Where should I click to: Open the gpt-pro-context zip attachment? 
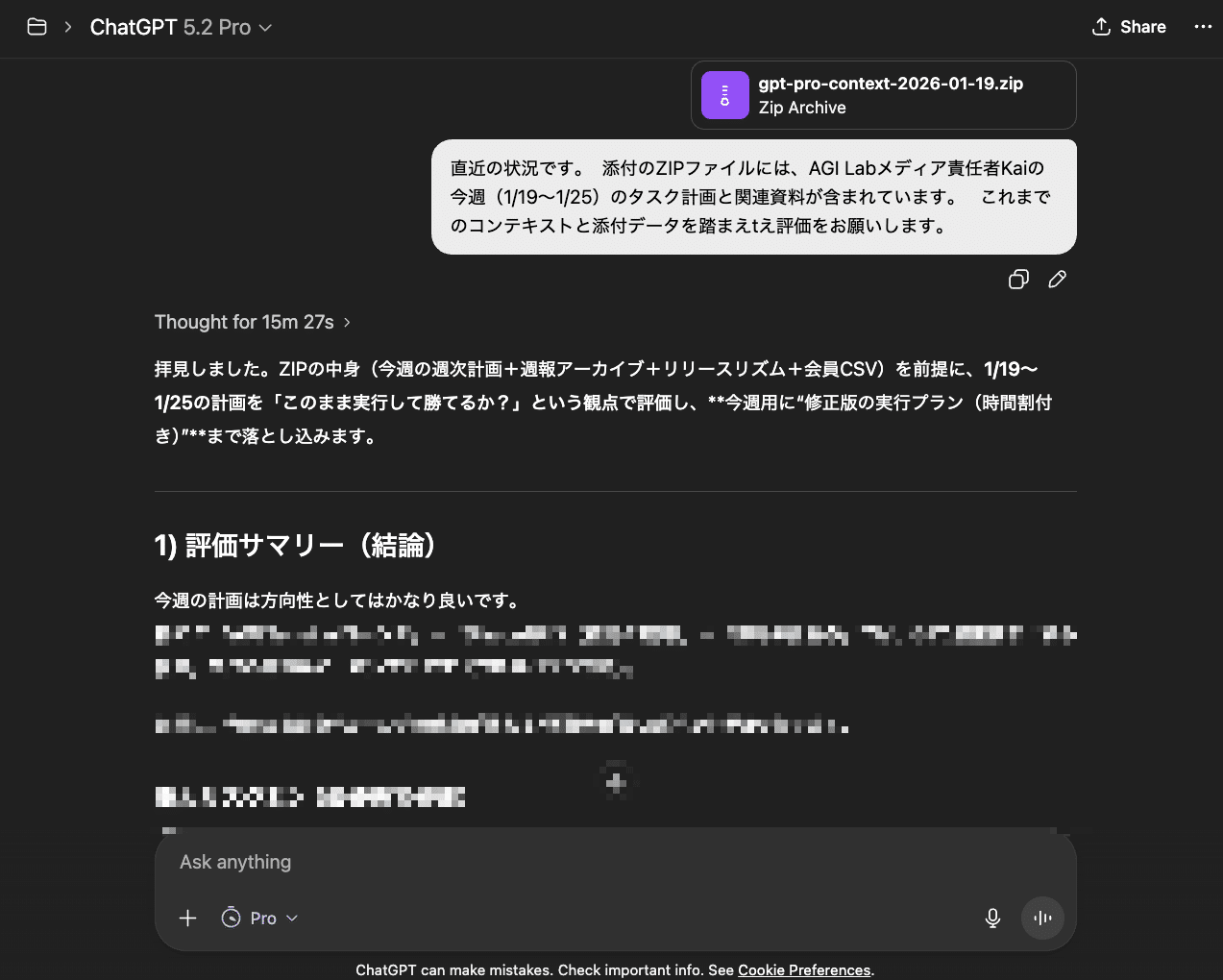coord(883,95)
